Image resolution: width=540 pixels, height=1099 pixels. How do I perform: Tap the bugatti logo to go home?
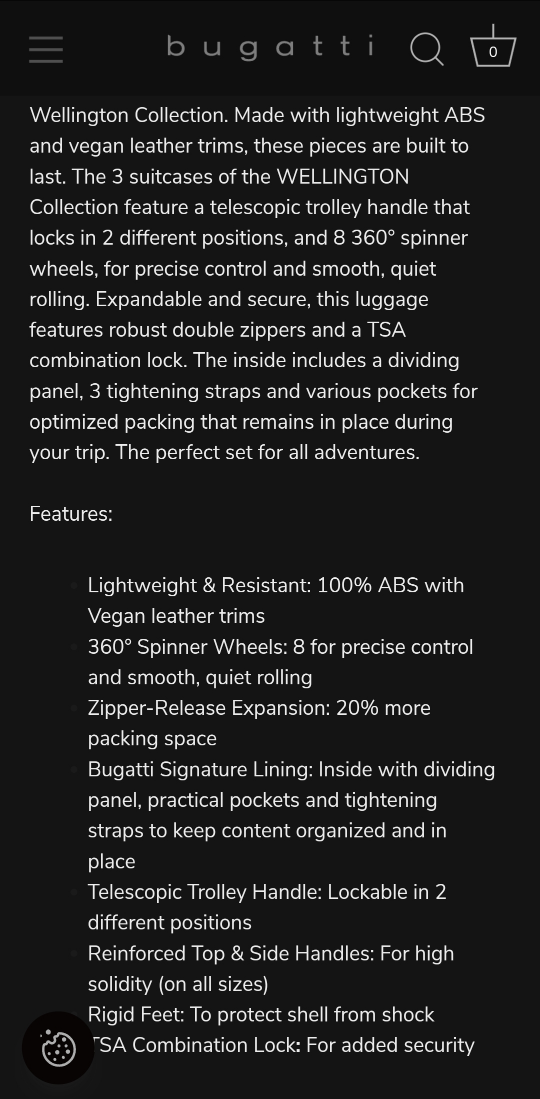pyautogui.click(x=270, y=48)
